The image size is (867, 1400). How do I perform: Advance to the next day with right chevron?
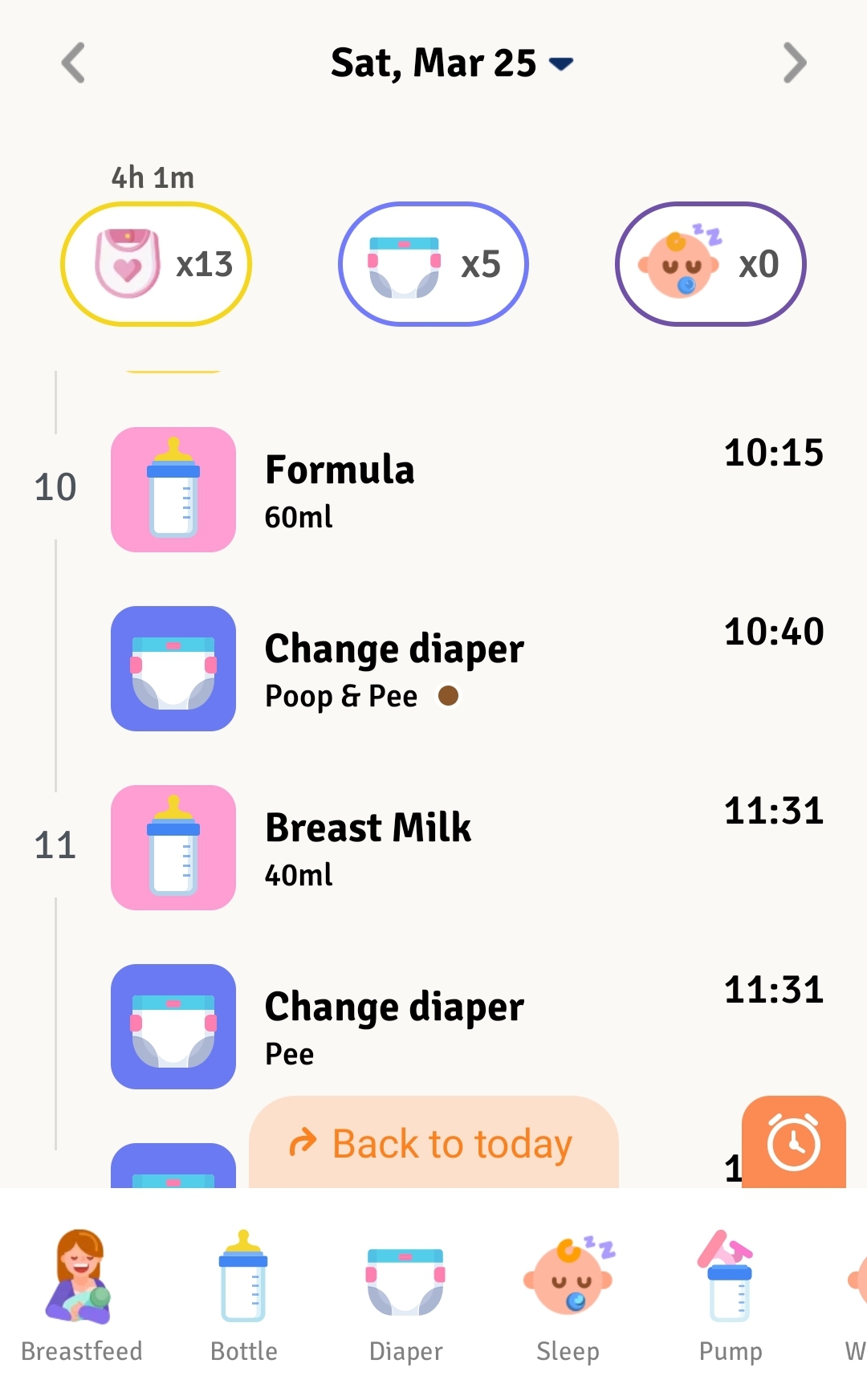pyautogui.click(x=793, y=63)
